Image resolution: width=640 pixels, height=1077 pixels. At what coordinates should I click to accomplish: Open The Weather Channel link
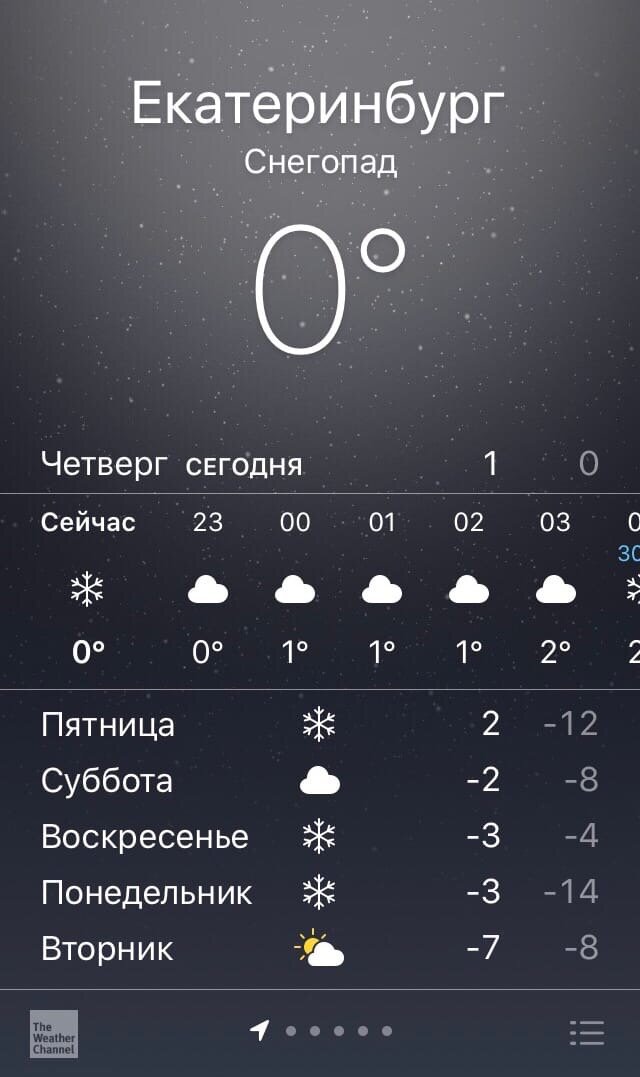54,1034
